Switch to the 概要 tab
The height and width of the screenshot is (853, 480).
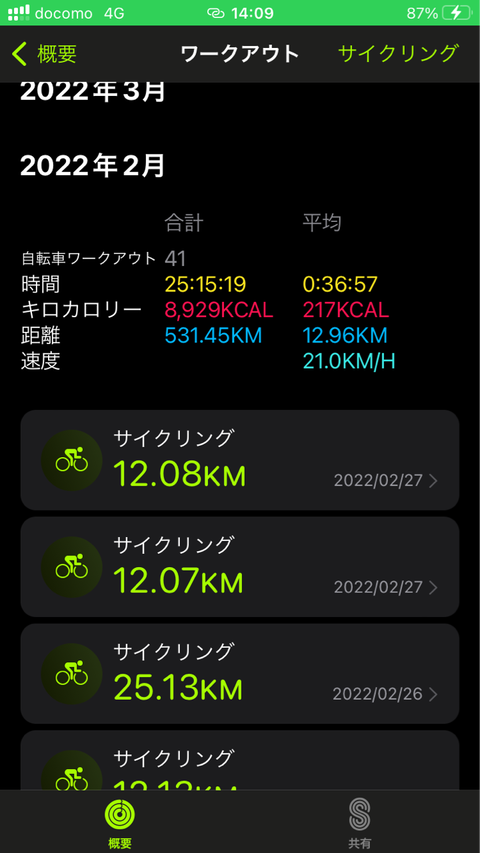pyautogui.click(x=120, y=823)
